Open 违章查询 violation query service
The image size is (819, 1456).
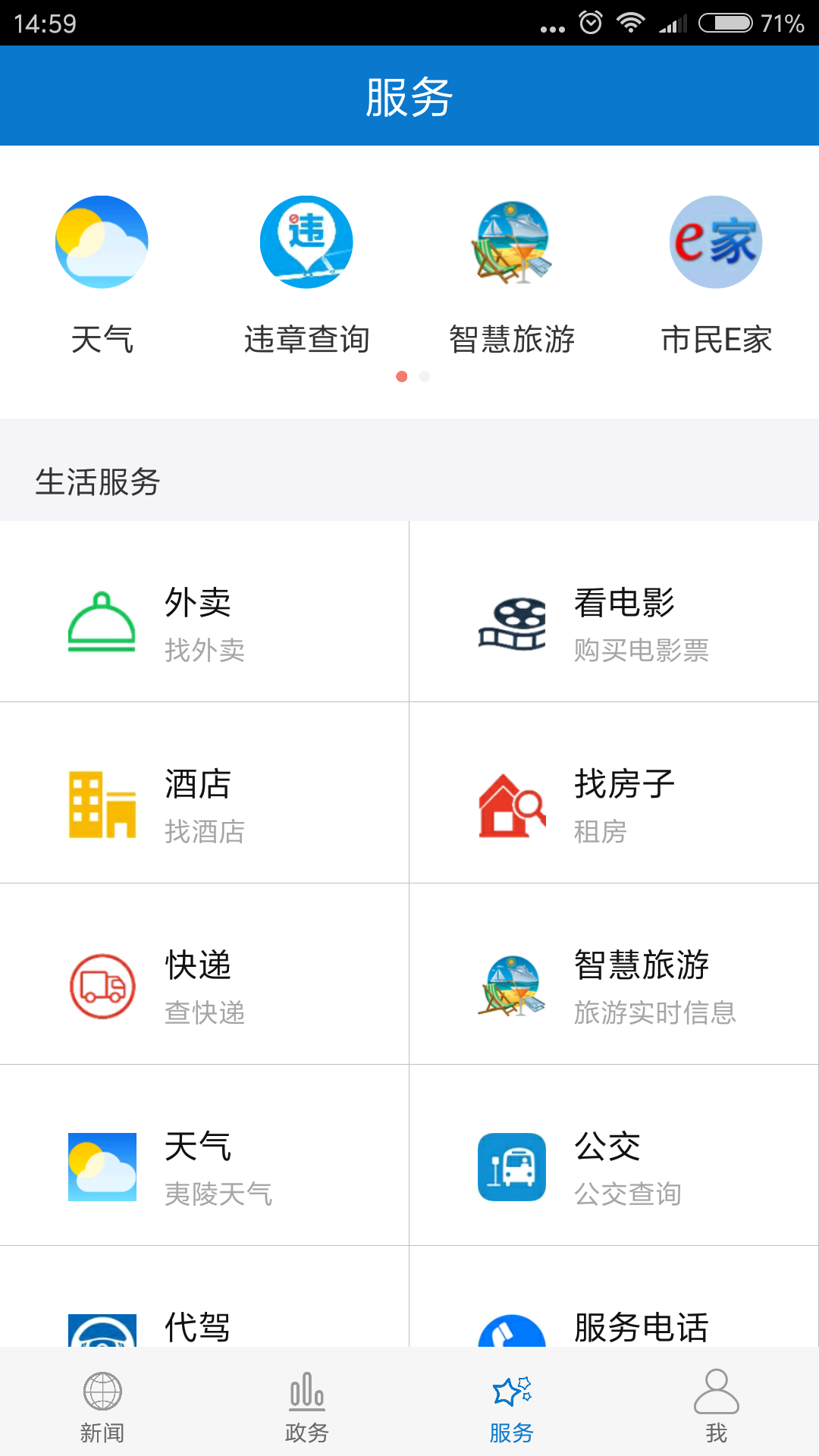pos(306,241)
